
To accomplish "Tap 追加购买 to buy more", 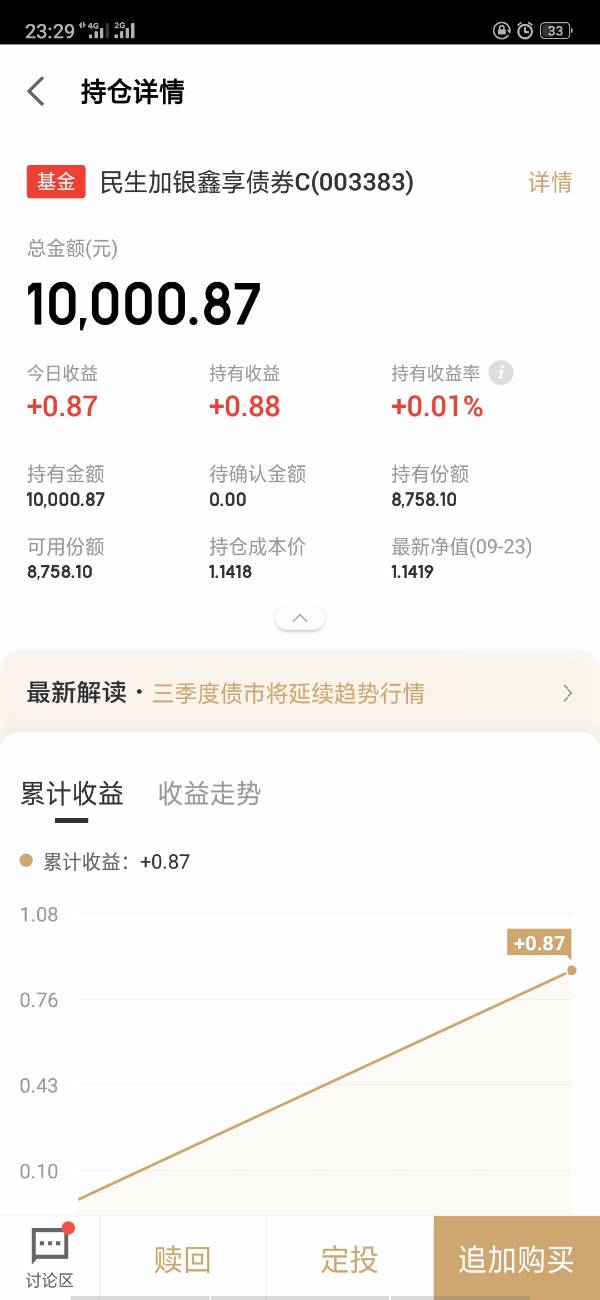I will (x=516, y=1259).
